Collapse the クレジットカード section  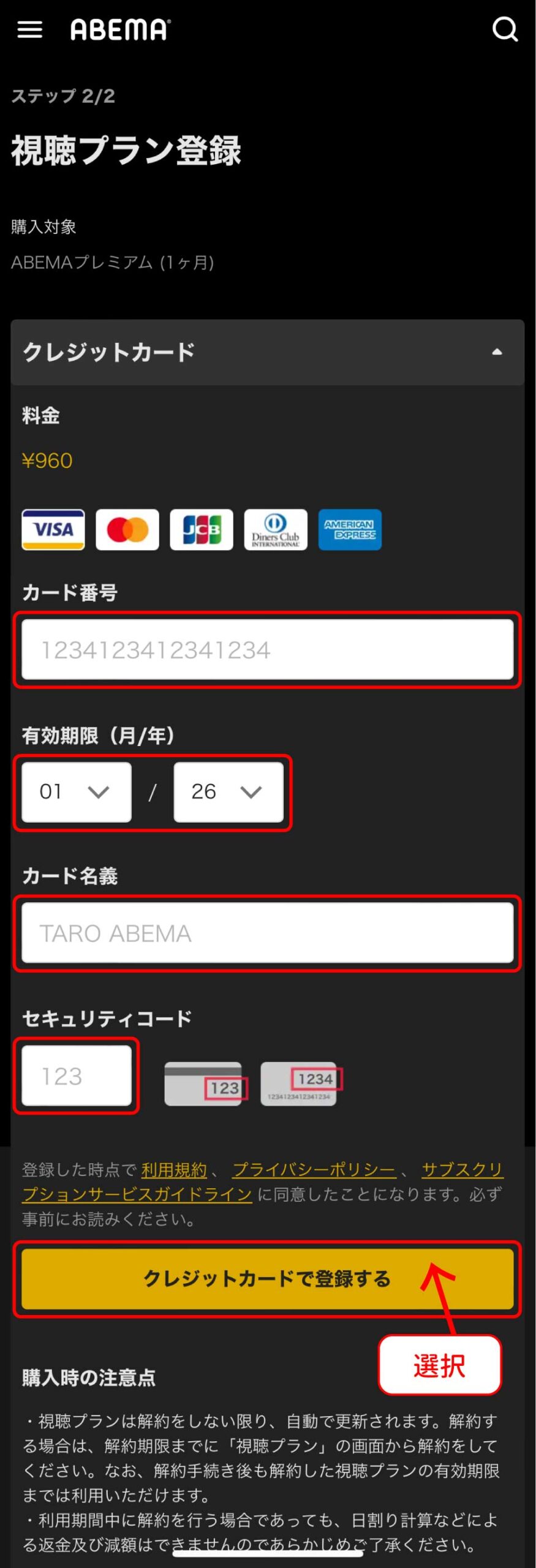click(497, 352)
